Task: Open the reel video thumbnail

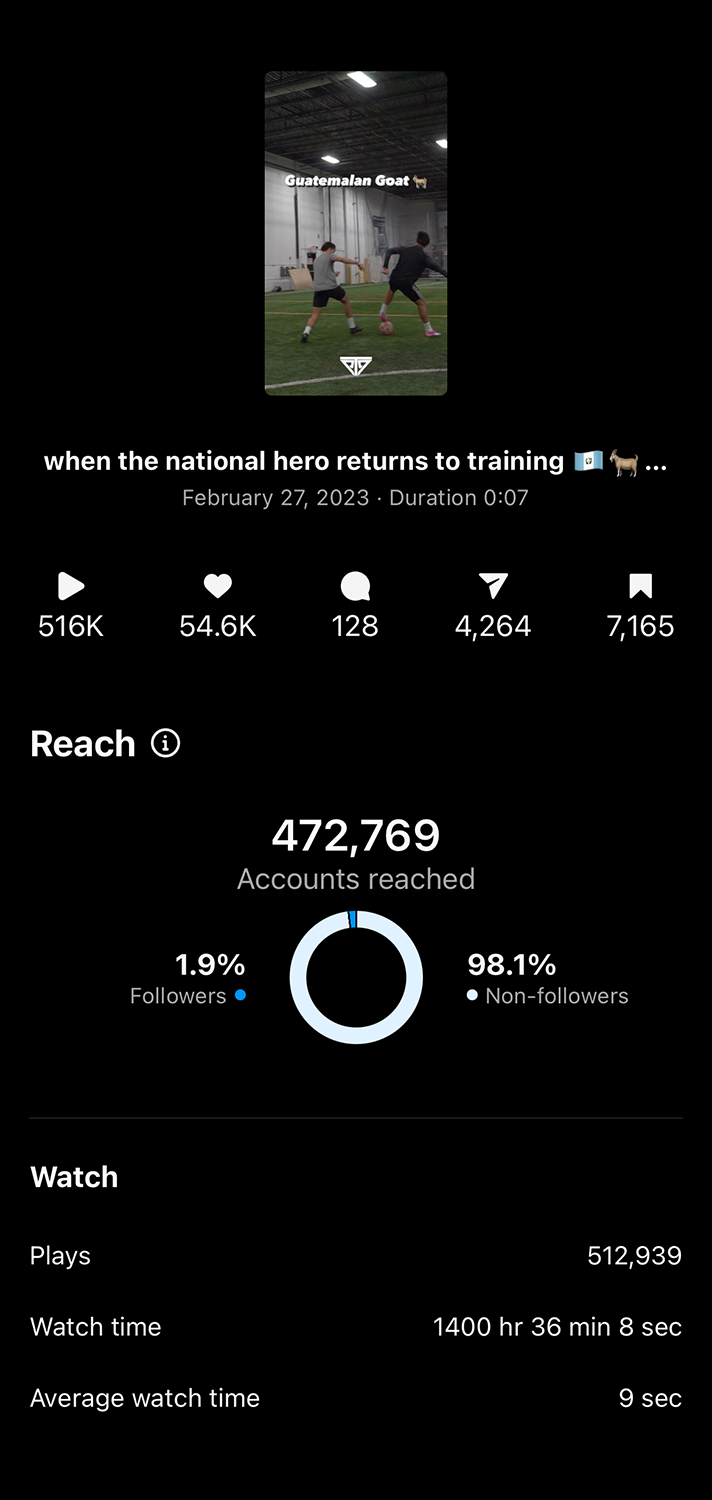Action: click(x=356, y=233)
